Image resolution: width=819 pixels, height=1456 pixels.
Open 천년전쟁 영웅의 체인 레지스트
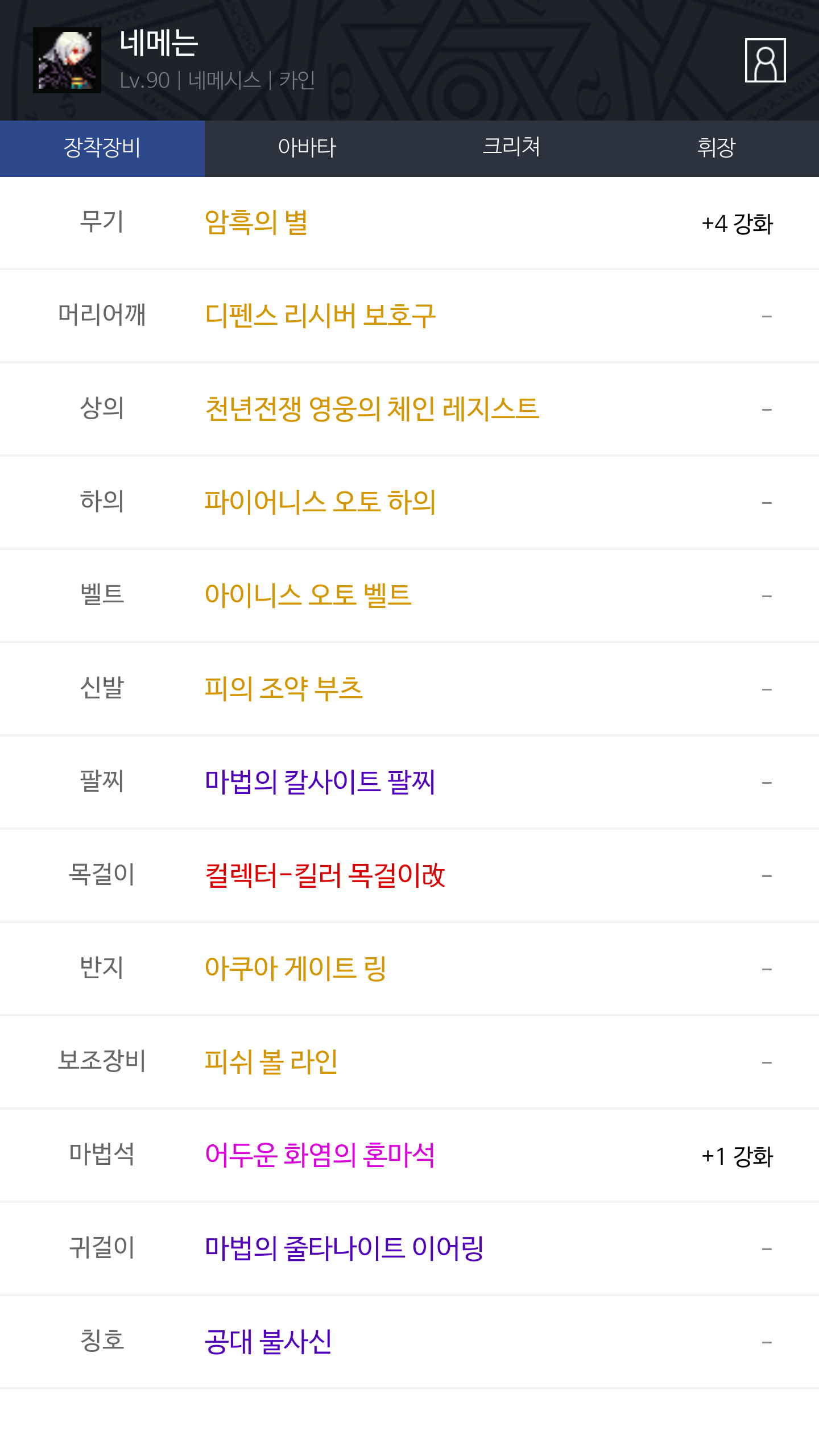372,409
